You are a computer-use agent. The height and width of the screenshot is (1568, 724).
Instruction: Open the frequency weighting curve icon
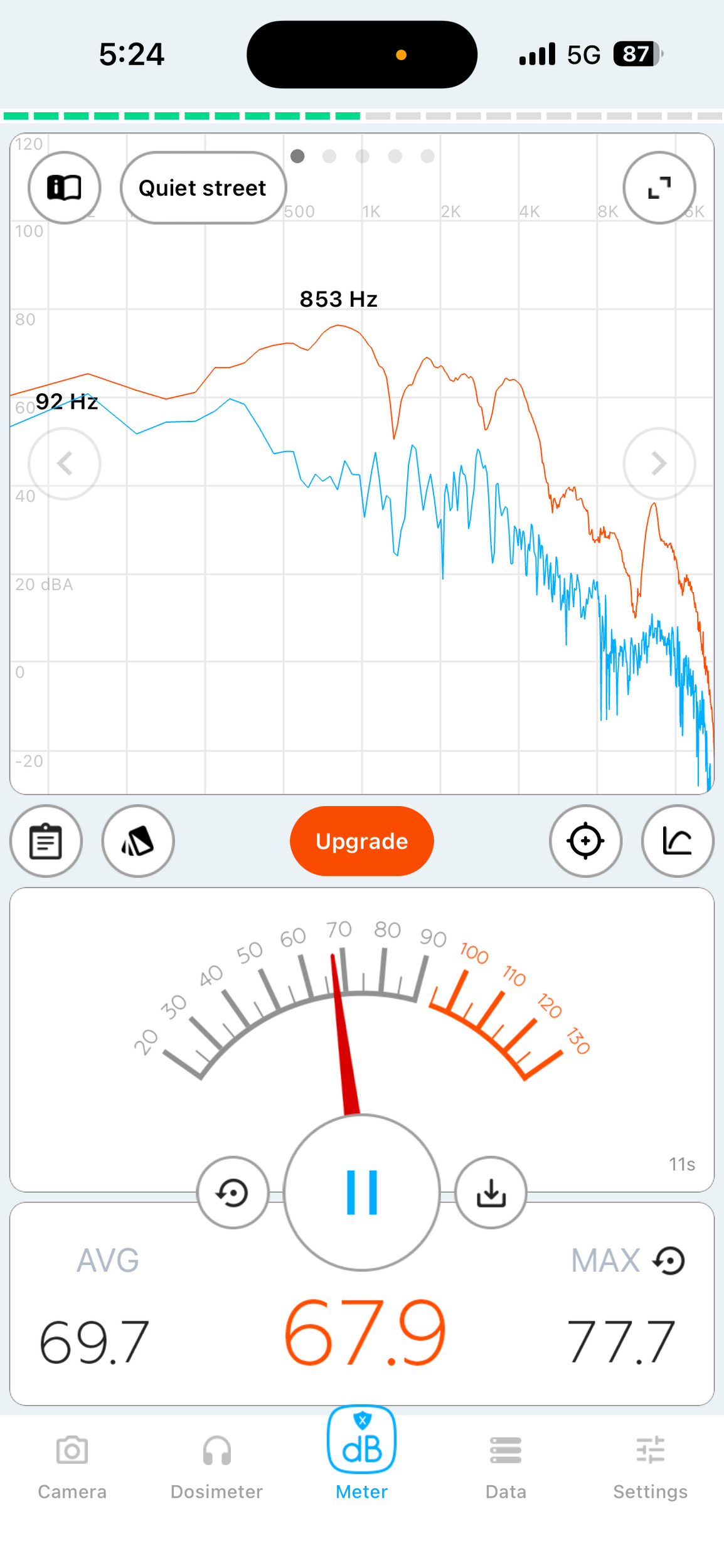(x=678, y=841)
